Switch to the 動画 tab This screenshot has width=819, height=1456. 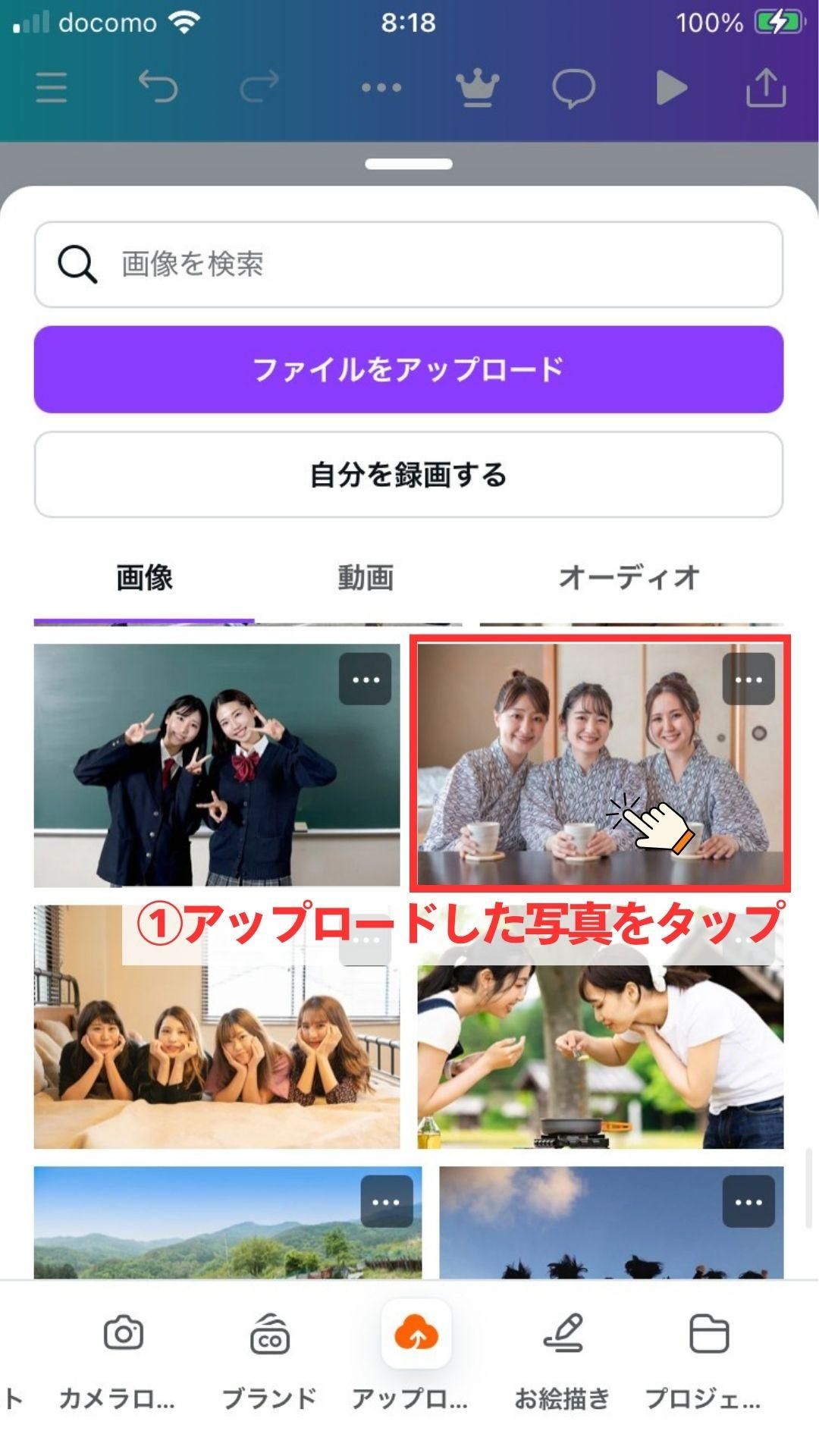pyautogui.click(x=366, y=578)
